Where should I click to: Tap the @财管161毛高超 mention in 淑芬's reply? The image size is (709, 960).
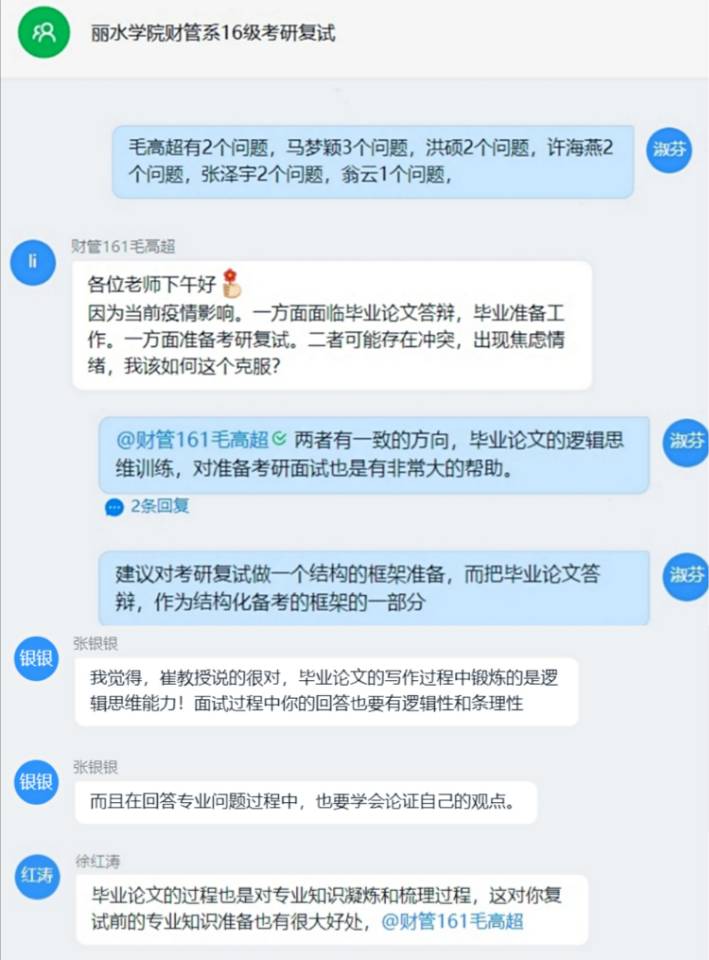click(x=194, y=440)
